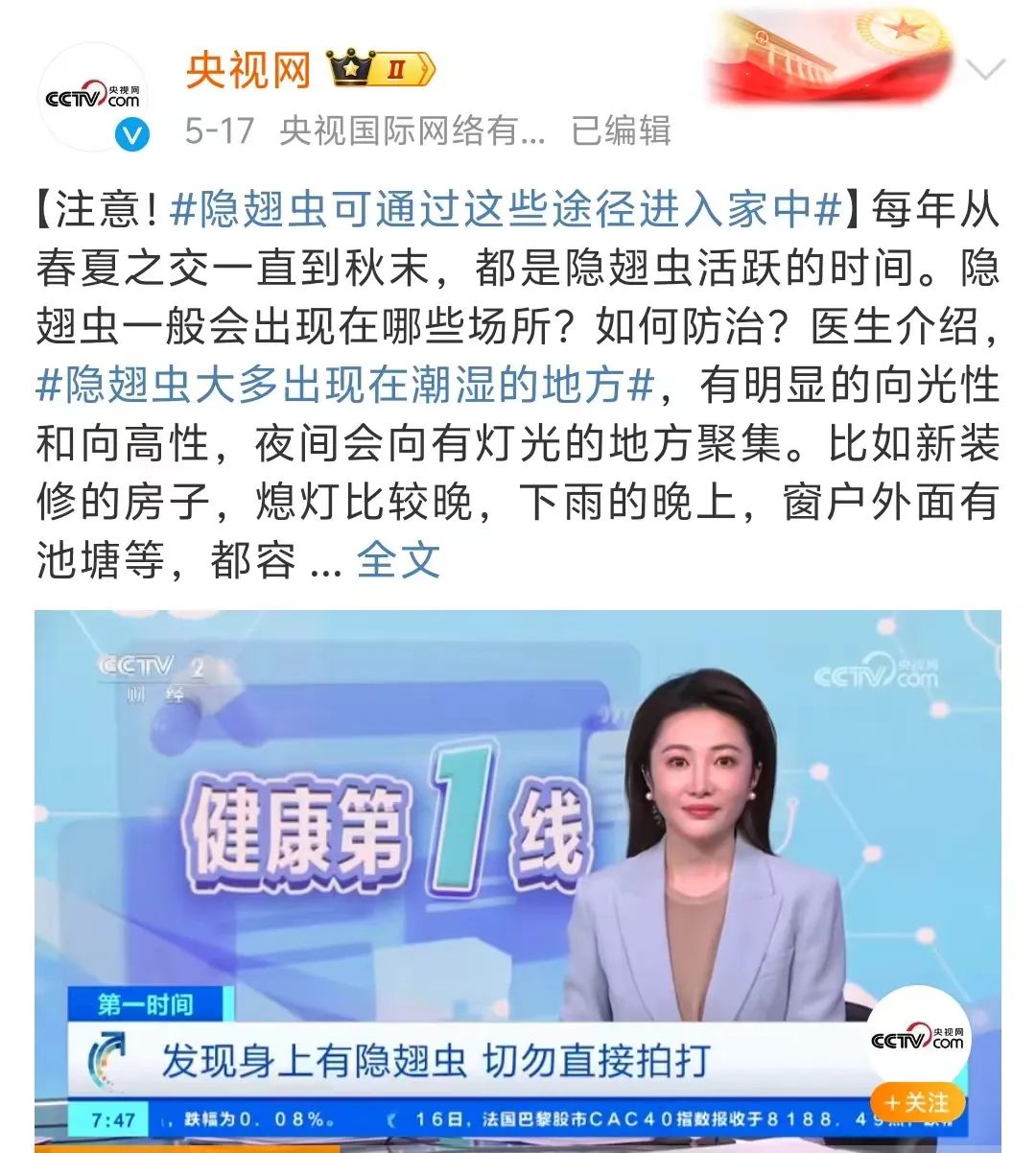Open 央视网 profile avatar
Viewport: 1036px width, 1153px height.
pos(93,98)
